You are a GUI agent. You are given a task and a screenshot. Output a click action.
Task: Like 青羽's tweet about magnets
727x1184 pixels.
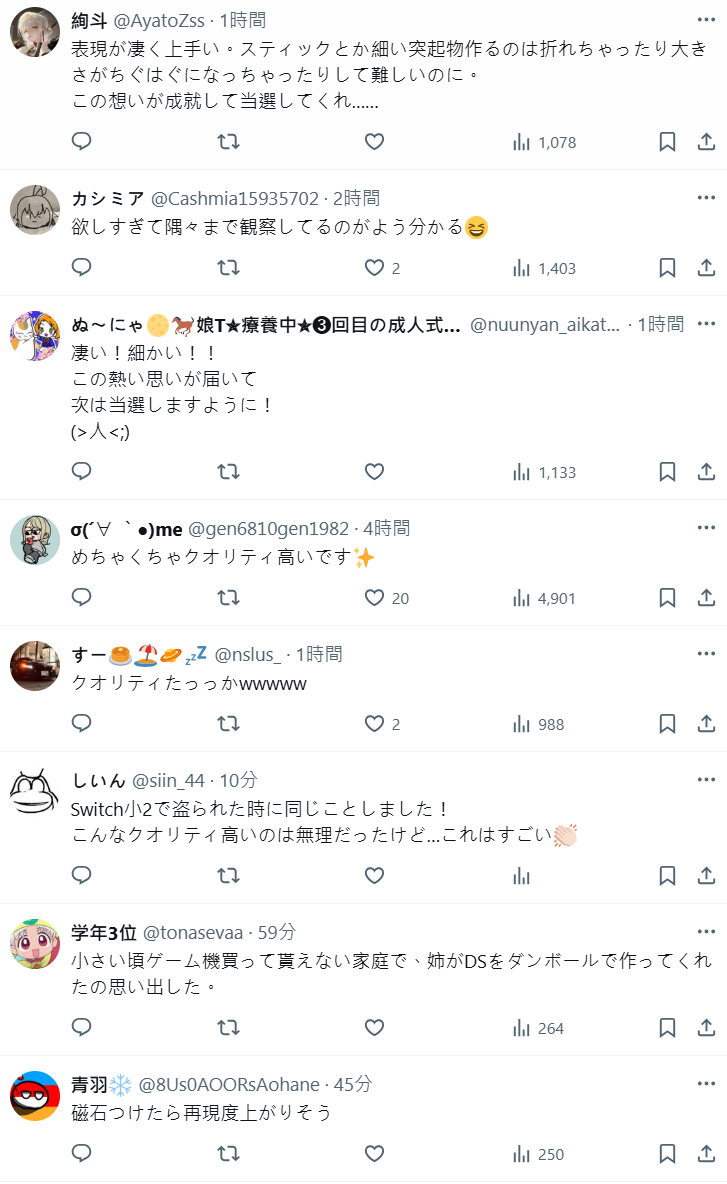click(374, 1154)
